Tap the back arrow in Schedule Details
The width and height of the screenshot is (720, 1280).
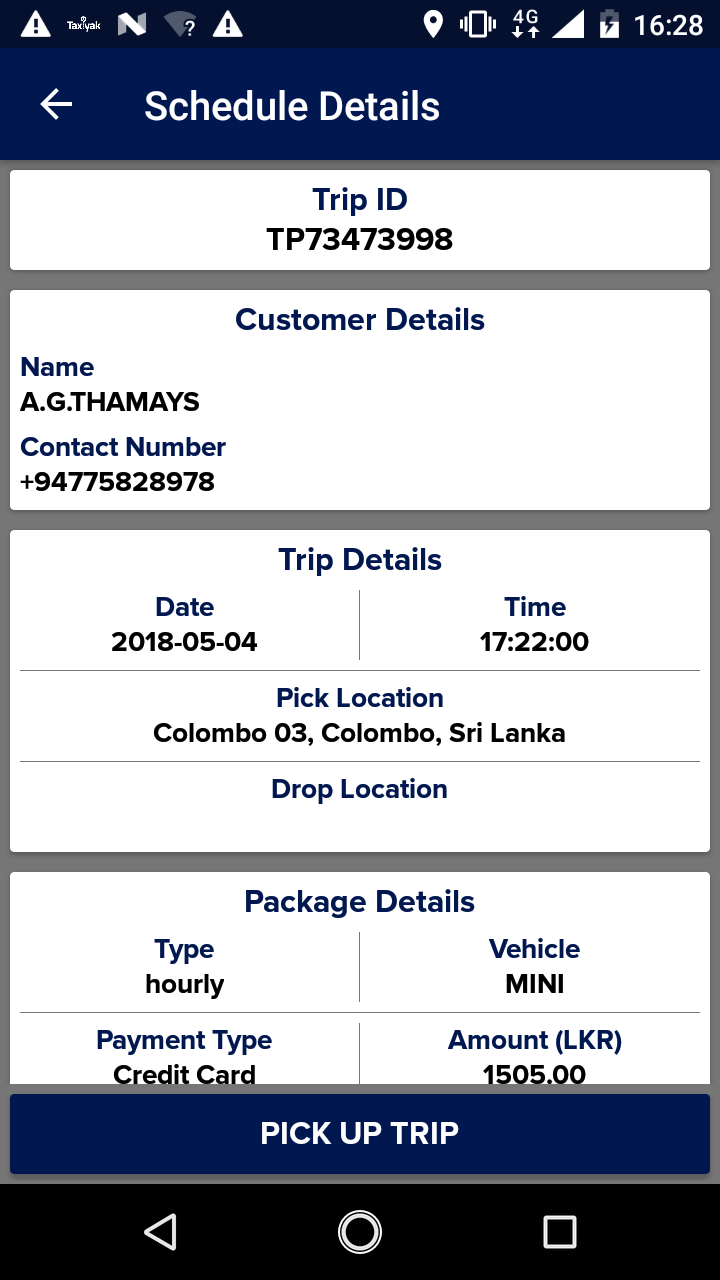(x=56, y=104)
